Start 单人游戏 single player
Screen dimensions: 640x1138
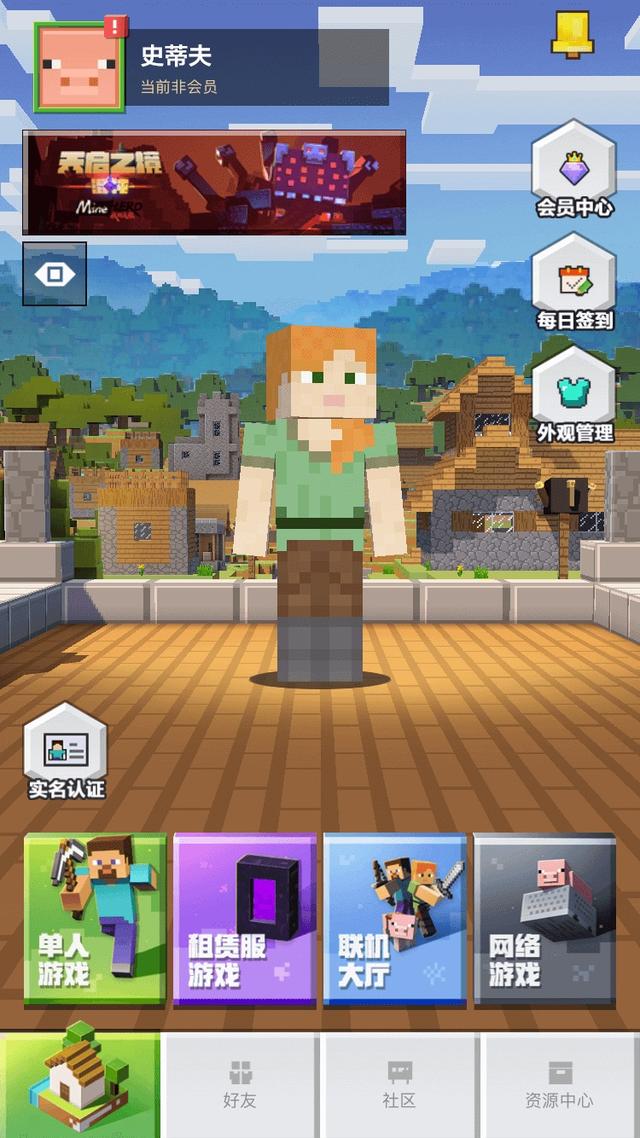95,918
